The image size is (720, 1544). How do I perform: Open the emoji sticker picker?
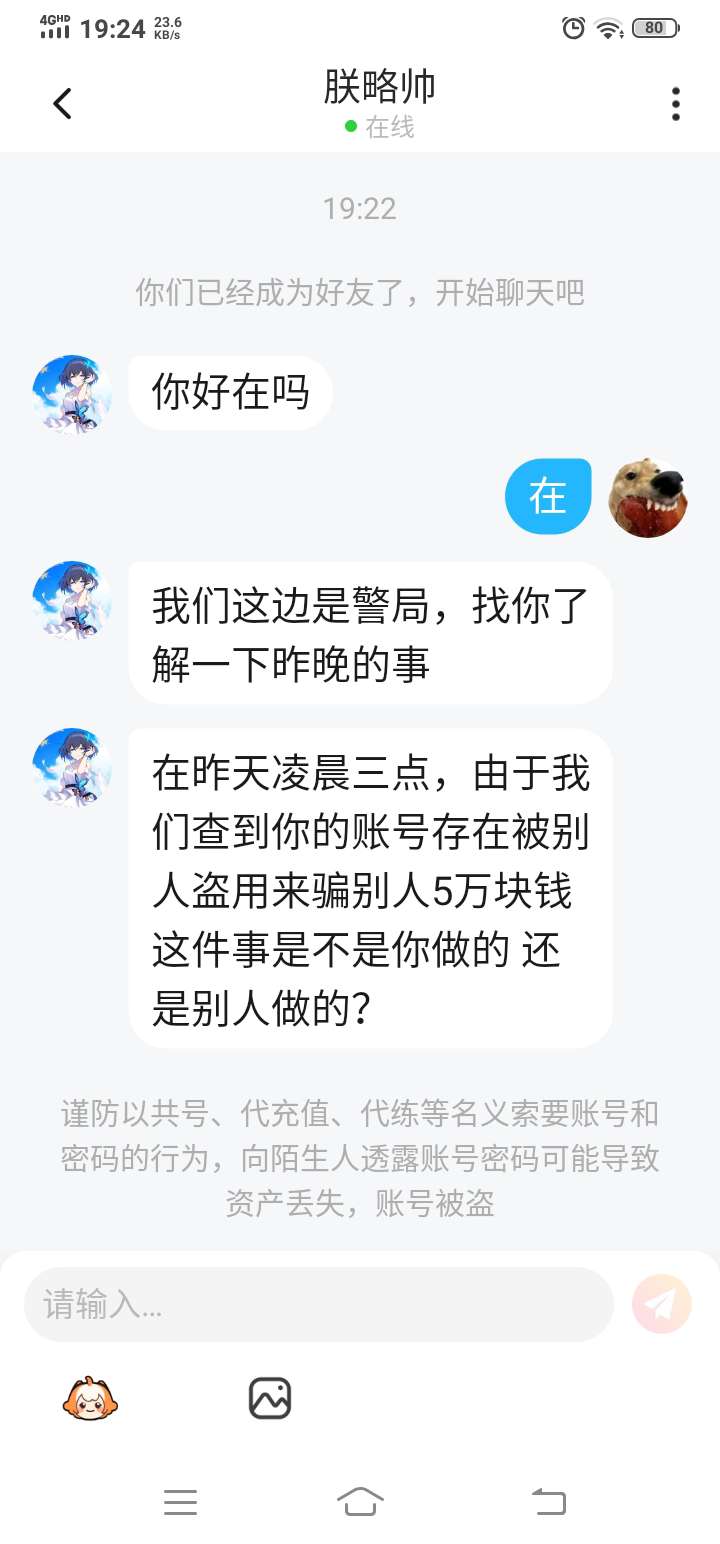pyautogui.click(x=90, y=1398)
